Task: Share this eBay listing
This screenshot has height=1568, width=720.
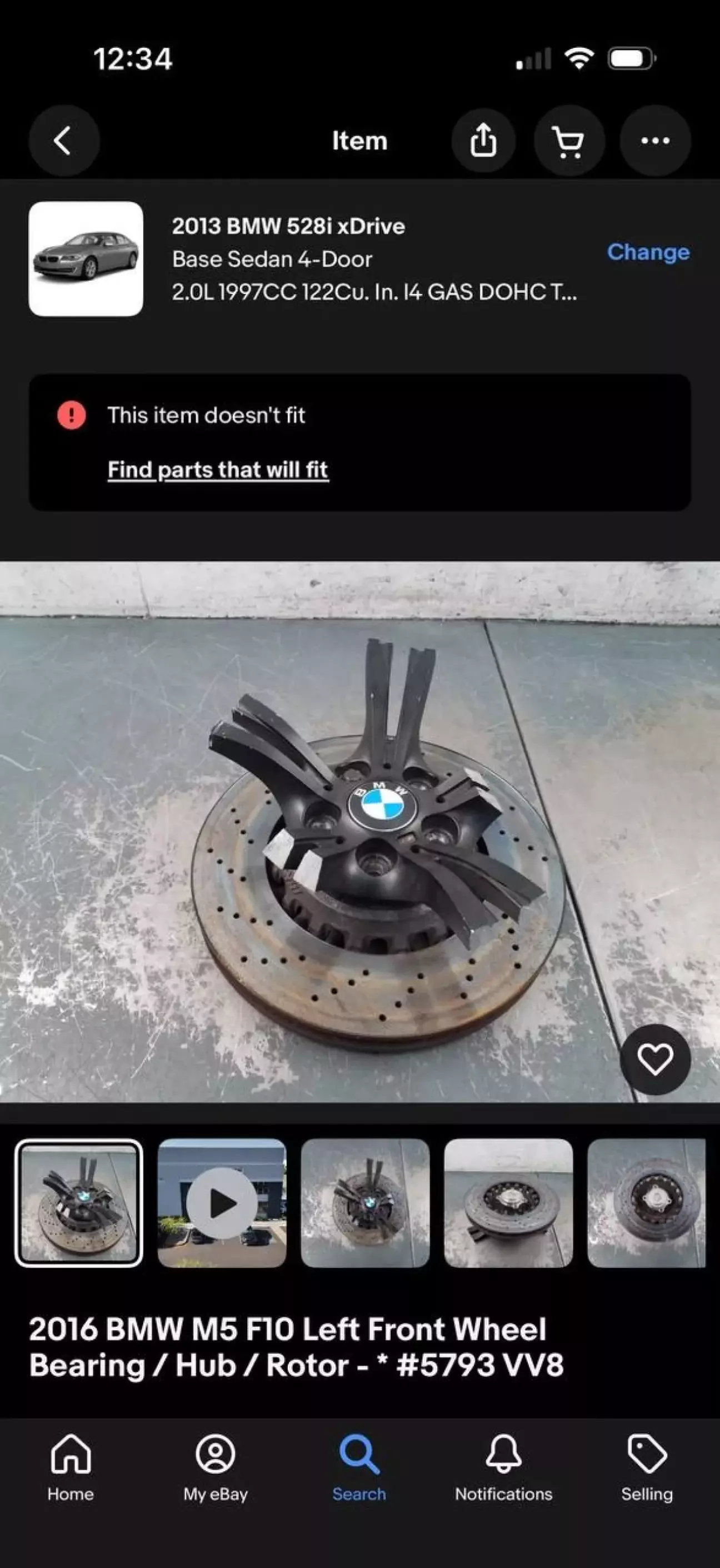Action: tap(483, 141)
